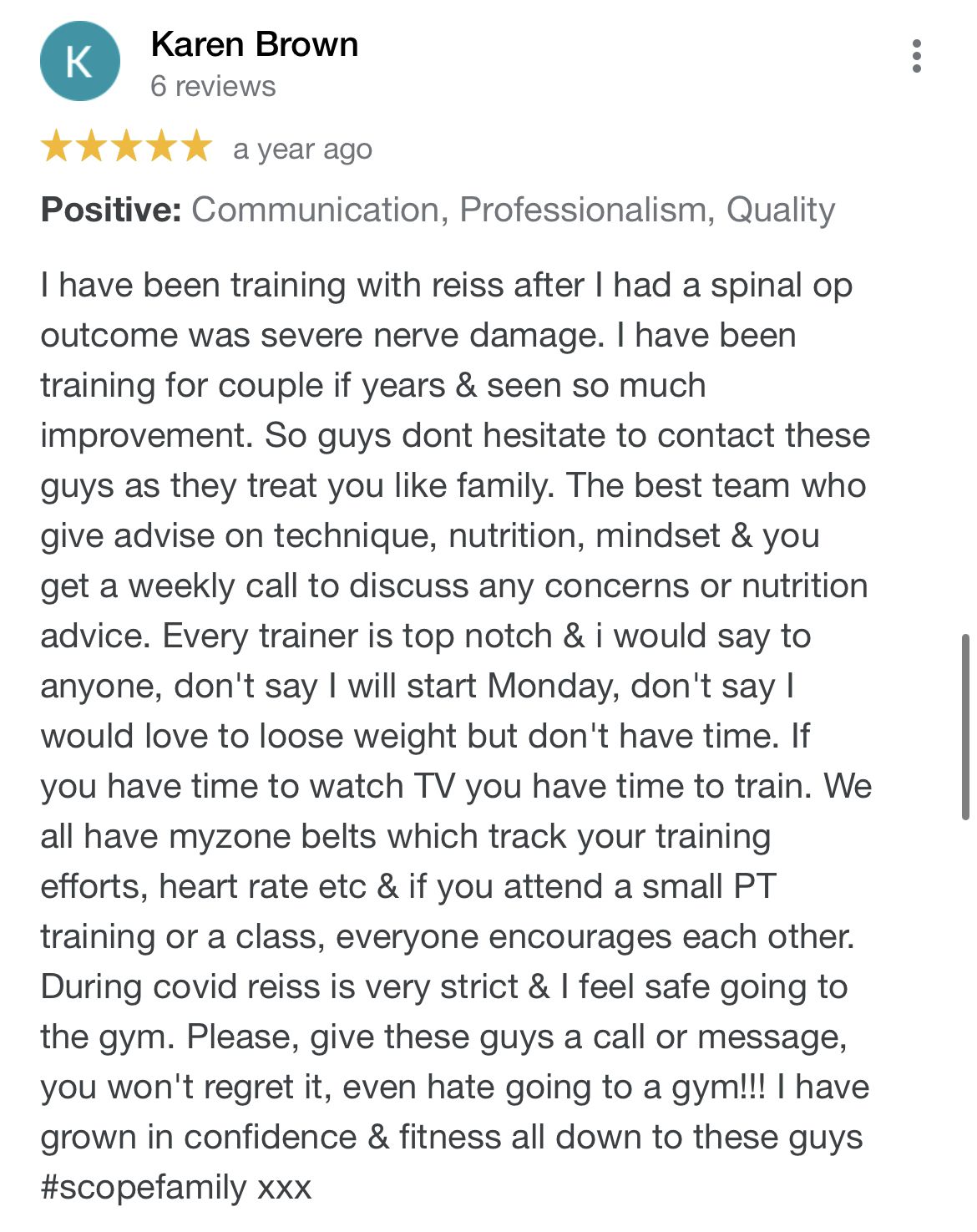Open Karen Brown's profile avatar

pos(80,62)
